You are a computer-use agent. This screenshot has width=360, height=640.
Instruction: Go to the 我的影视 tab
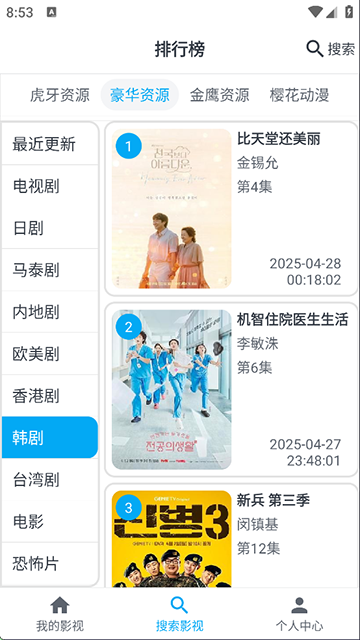click(60, 614)
